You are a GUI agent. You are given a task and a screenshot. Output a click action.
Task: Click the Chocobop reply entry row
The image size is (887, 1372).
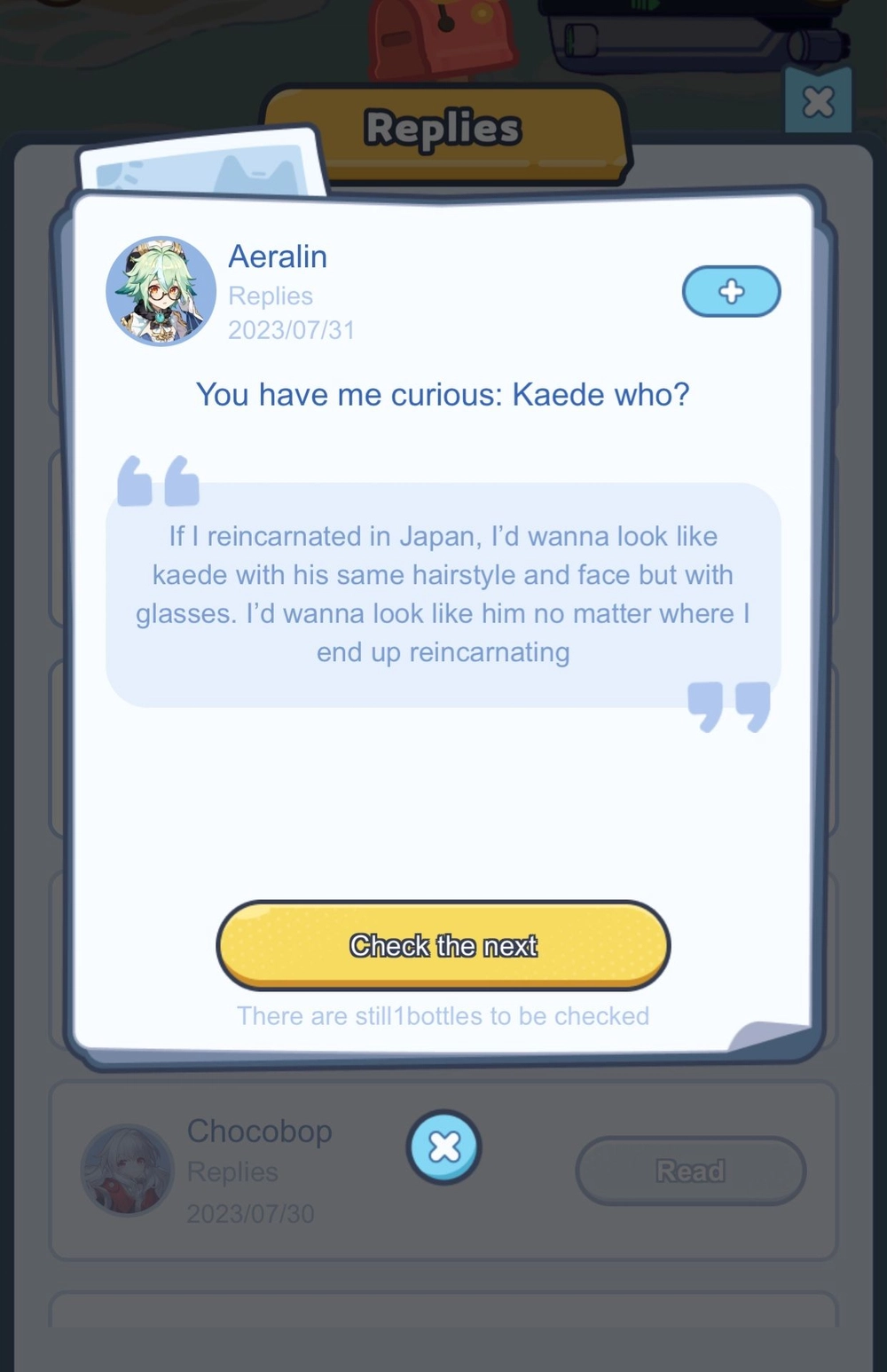coord(443,1171)
